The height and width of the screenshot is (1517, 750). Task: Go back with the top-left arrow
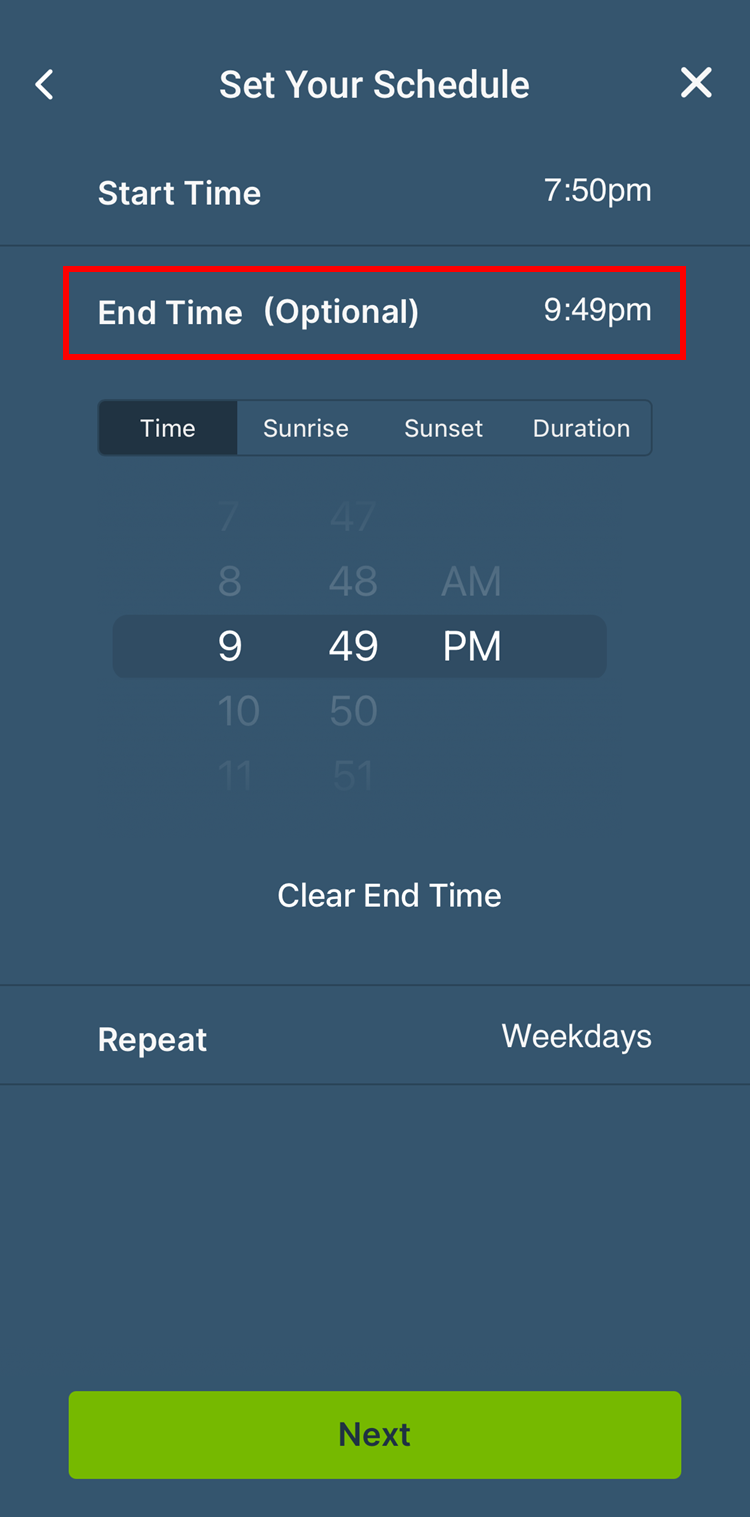pos(45,85)
